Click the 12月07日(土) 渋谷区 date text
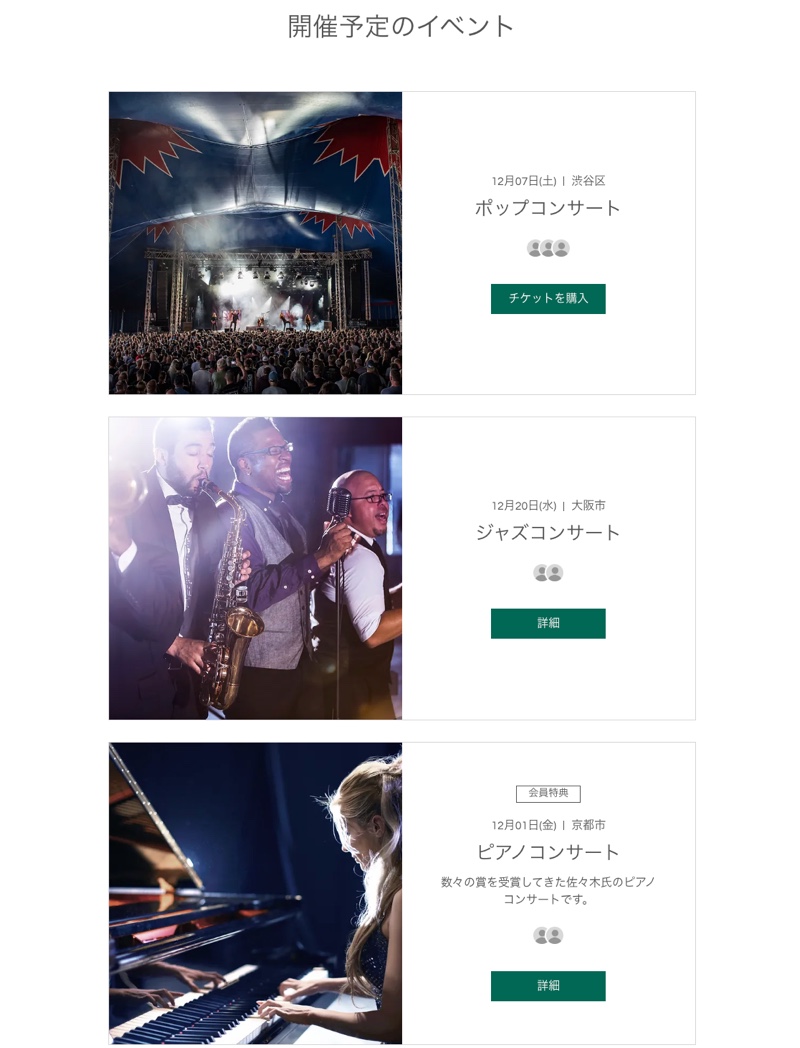Viewport: 800px width, 1048px height. coord(548,180)
